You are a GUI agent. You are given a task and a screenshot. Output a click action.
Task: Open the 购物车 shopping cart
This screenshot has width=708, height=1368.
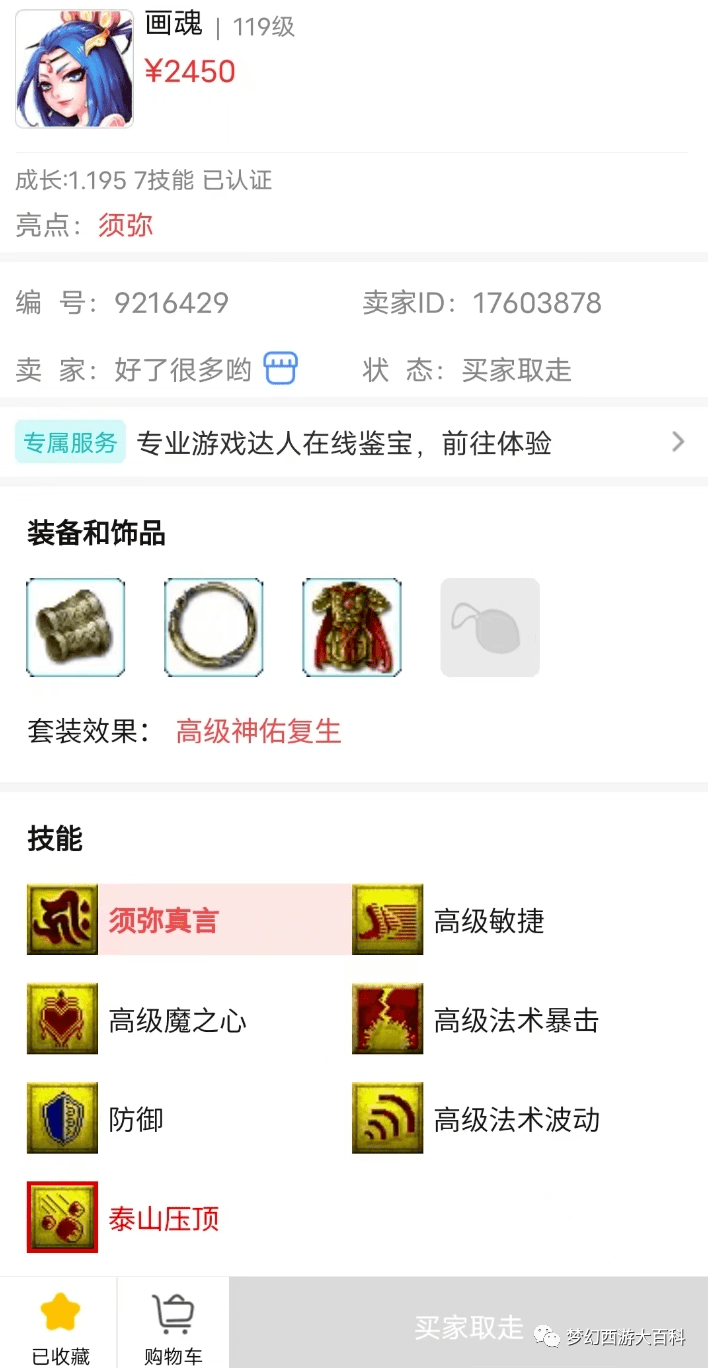click(173, 1324)
